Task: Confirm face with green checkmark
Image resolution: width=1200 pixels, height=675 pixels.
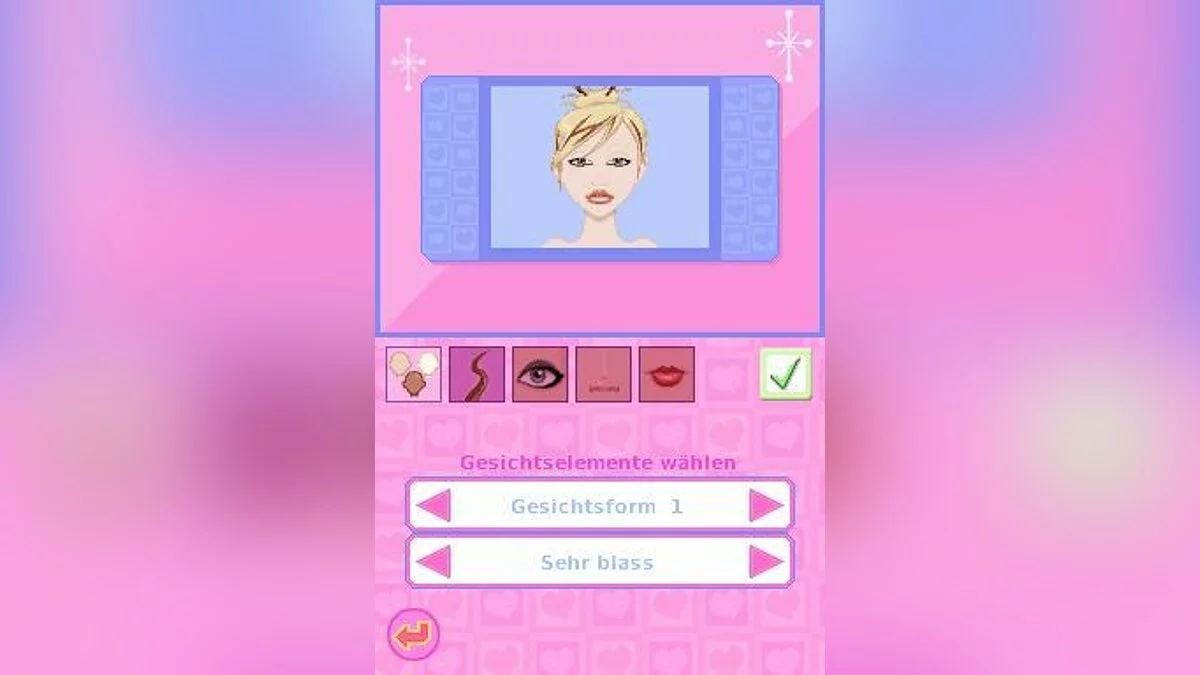Action: point(785,374)
